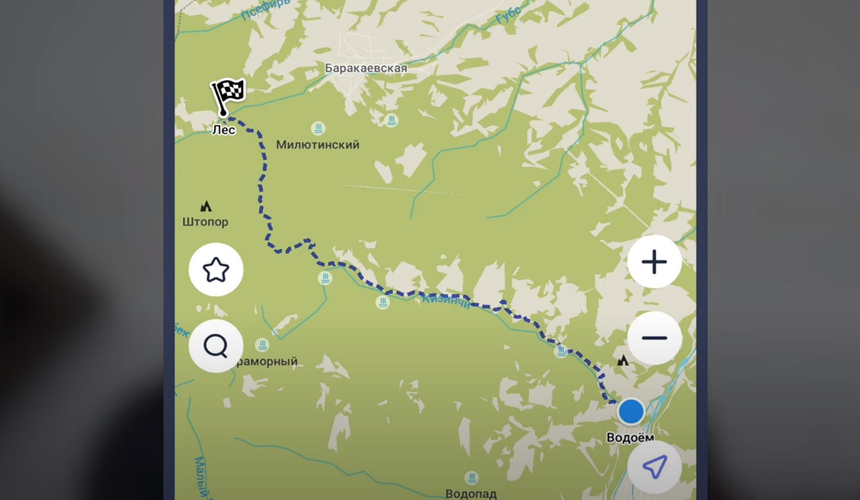This screenshot has width=860, height=500.
Task: Zoom out with the minus button
Action: point(654,337)
